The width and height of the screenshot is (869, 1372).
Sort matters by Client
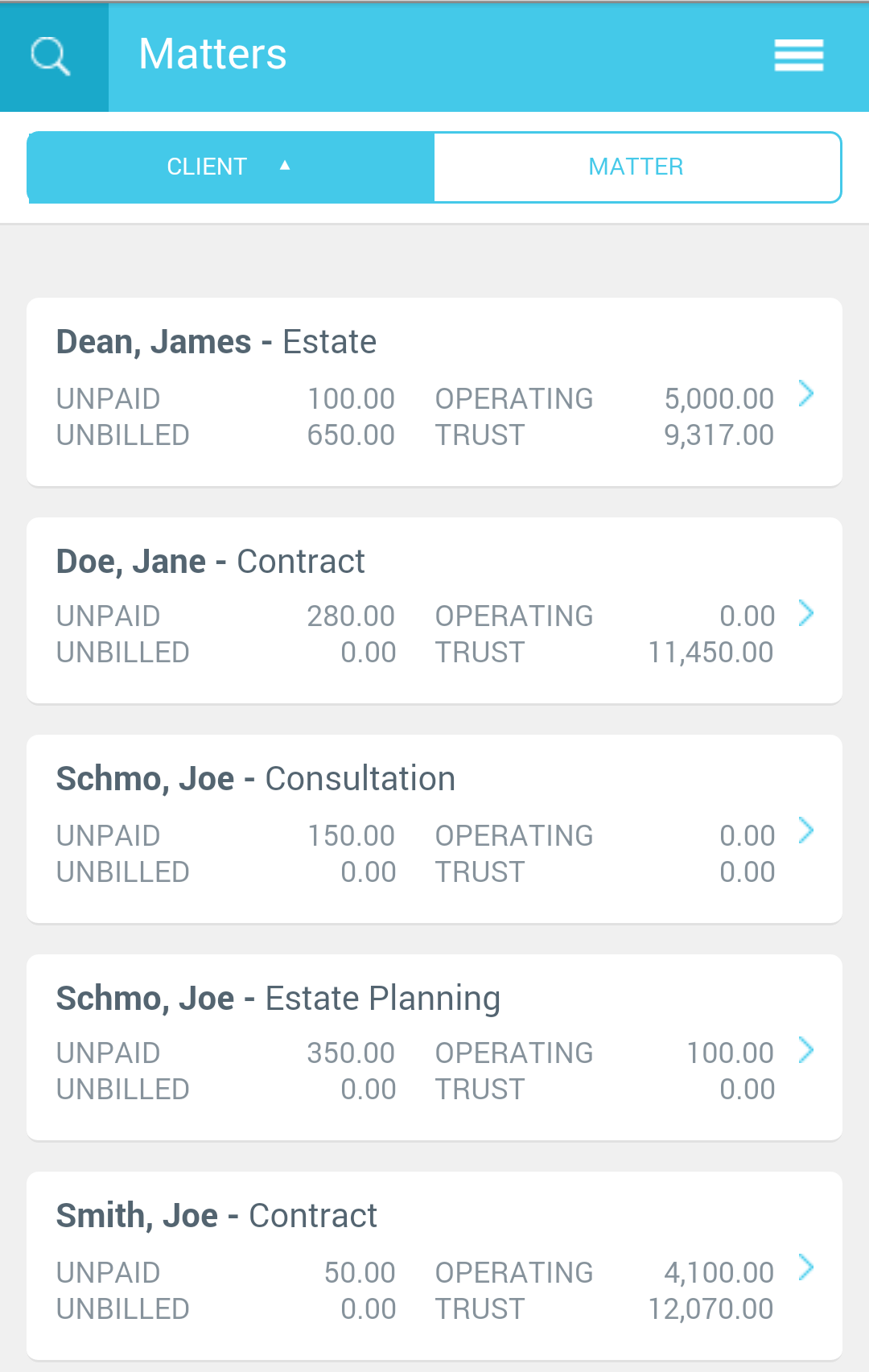point(231,167)
